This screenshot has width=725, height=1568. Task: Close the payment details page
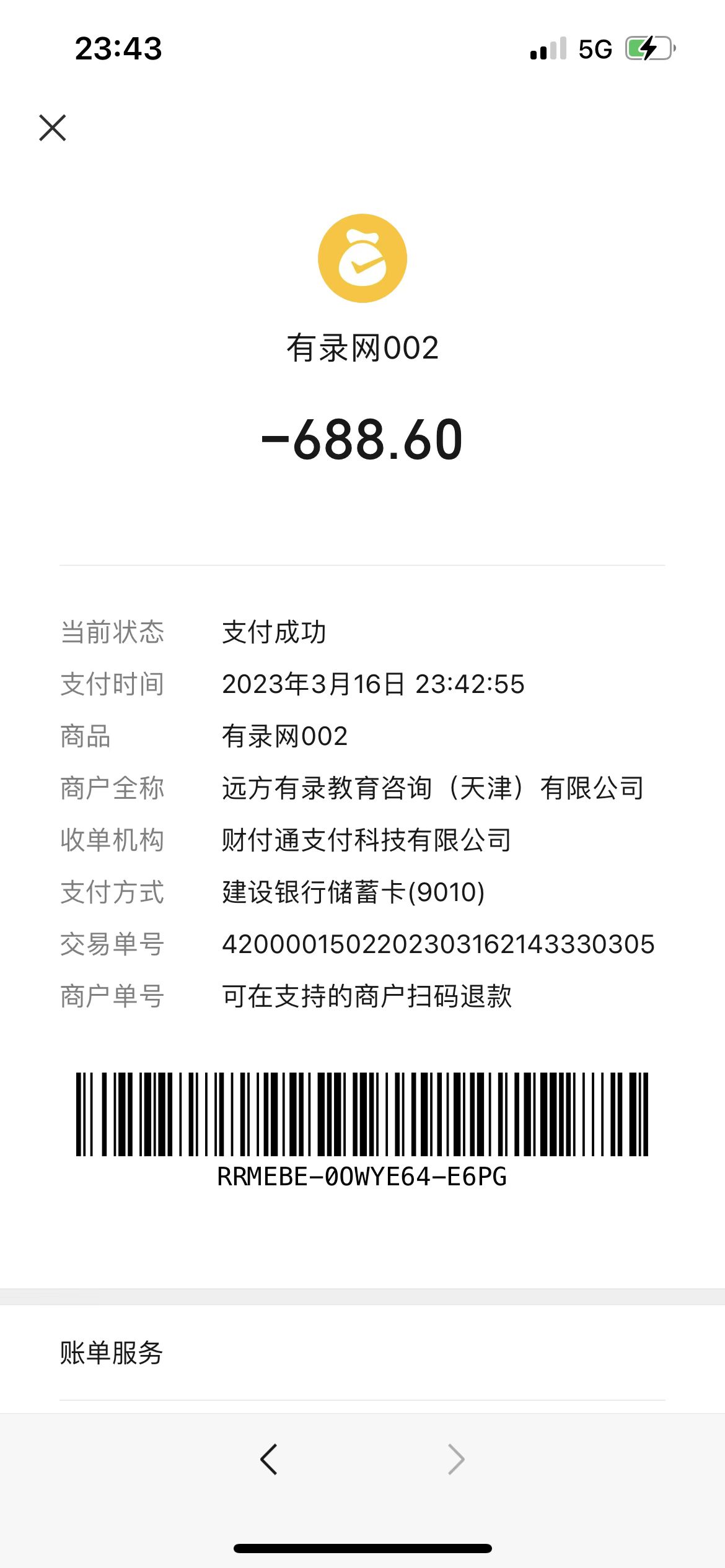tap(53, 128)
